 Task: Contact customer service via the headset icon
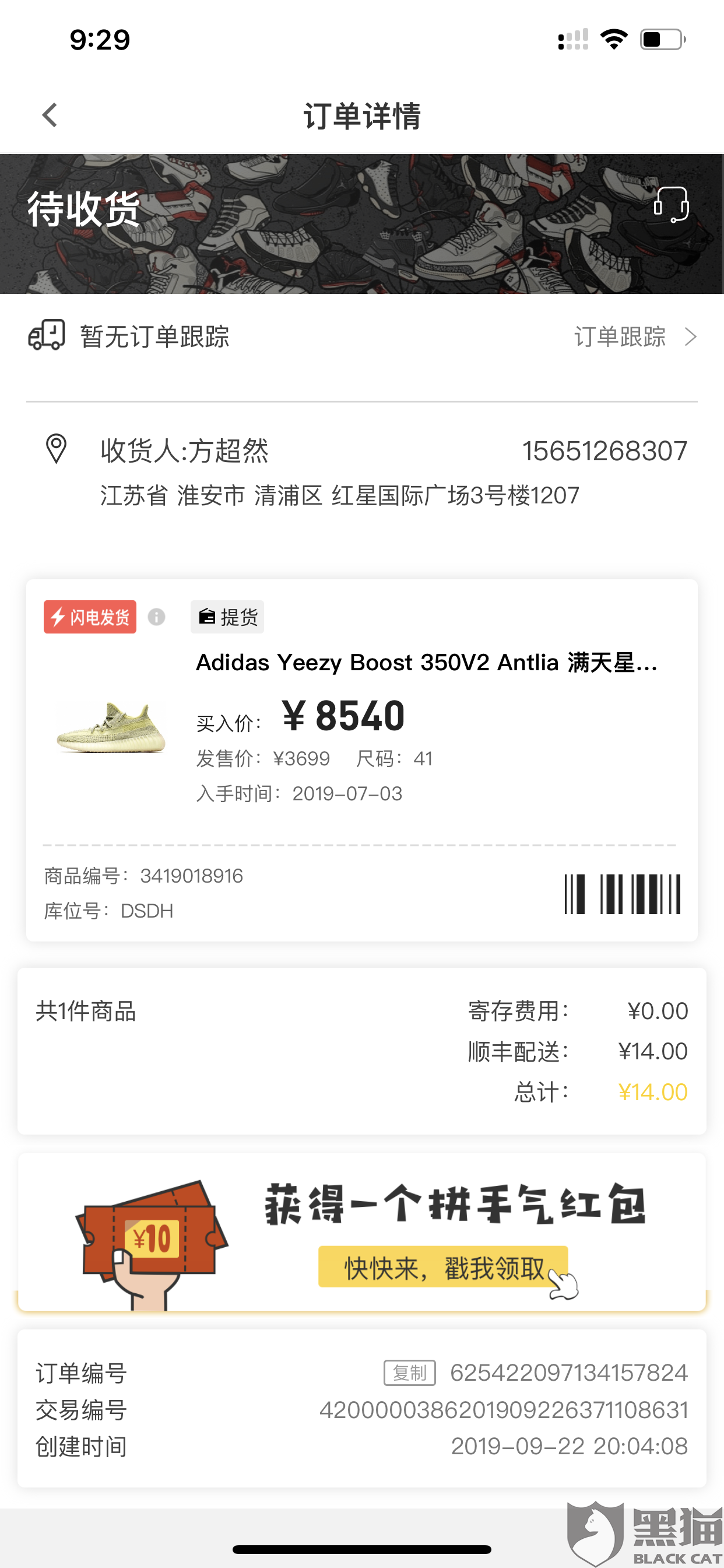(671, 205)
